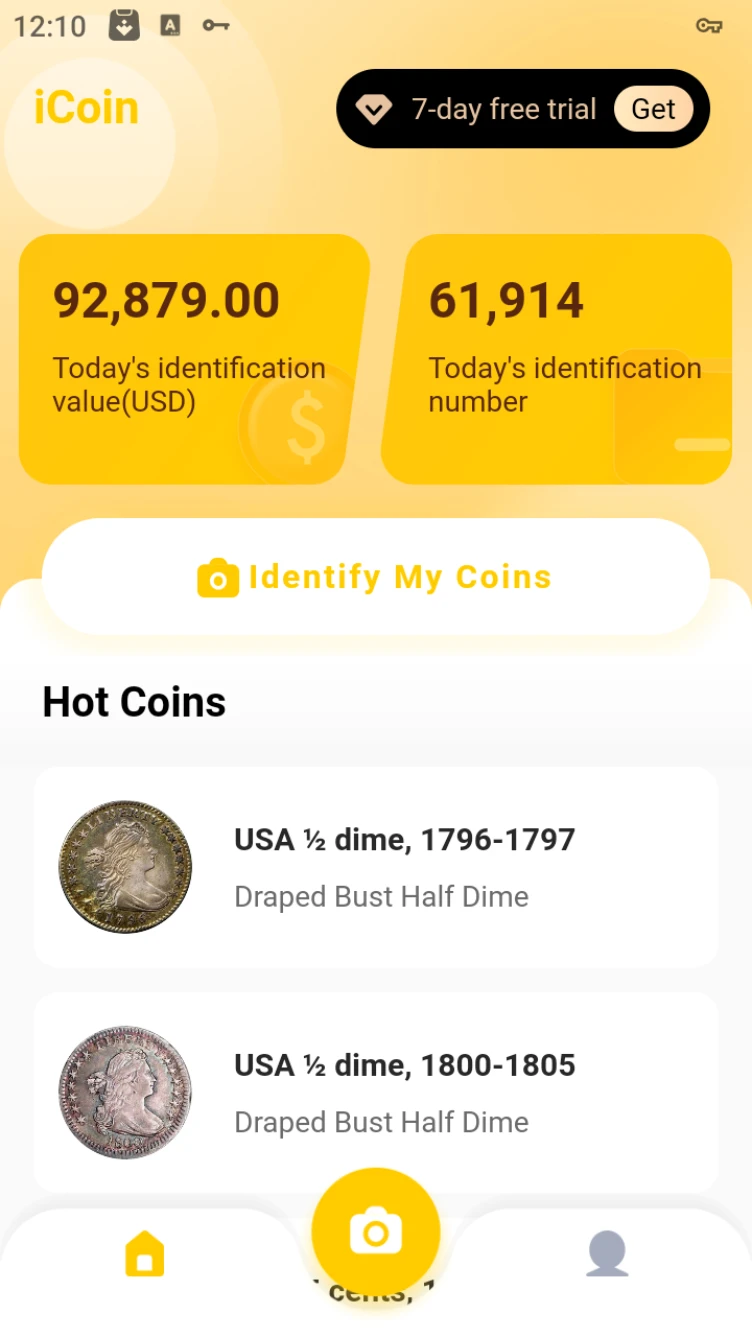Viewport: 752px width, 1337px height.
Task: Switch to the Profile tab
Action: [607, 1254]
